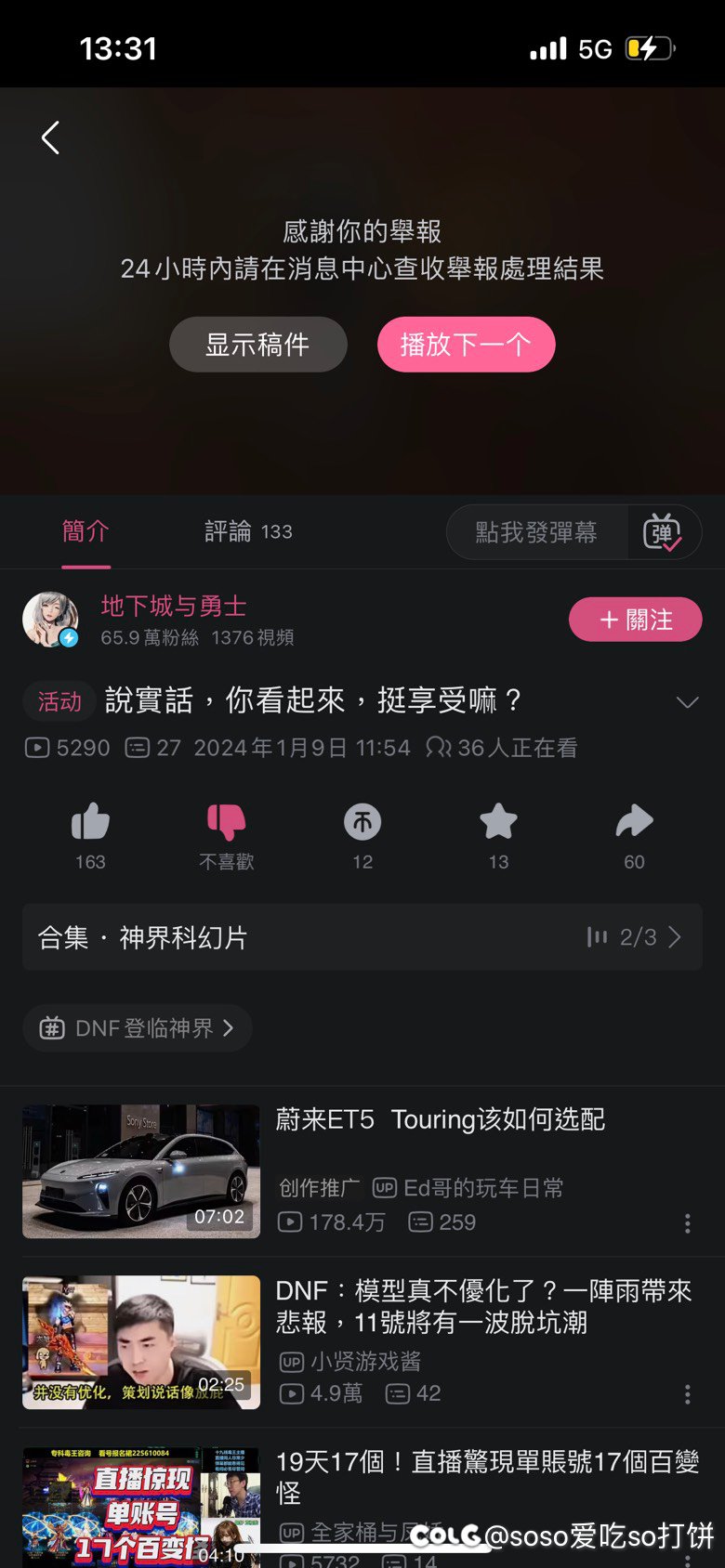Give a coin to this video

pyautogui.click(x=362, y=823)
